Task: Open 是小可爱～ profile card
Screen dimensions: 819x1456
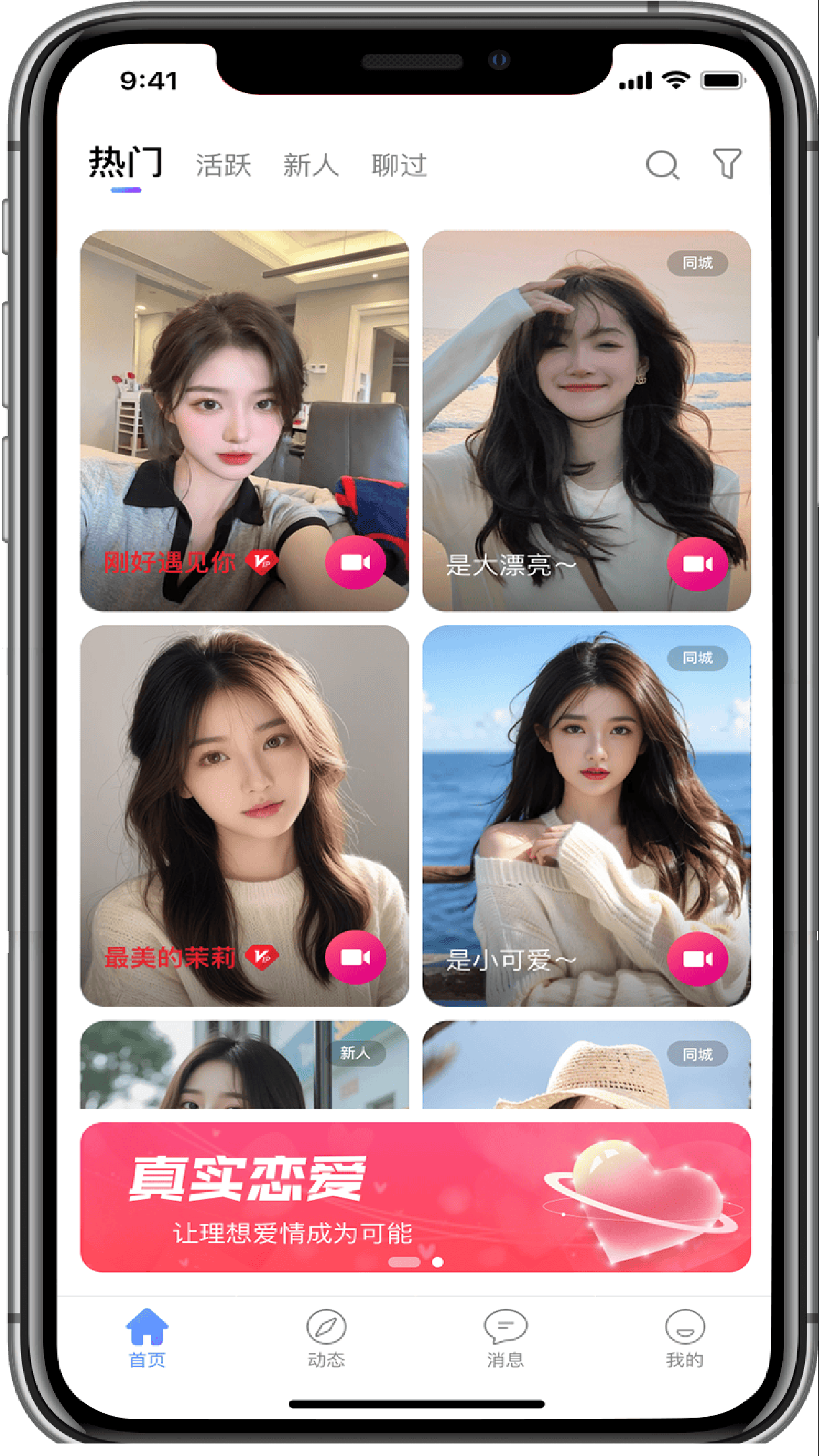Action: [x=586, y=791]
